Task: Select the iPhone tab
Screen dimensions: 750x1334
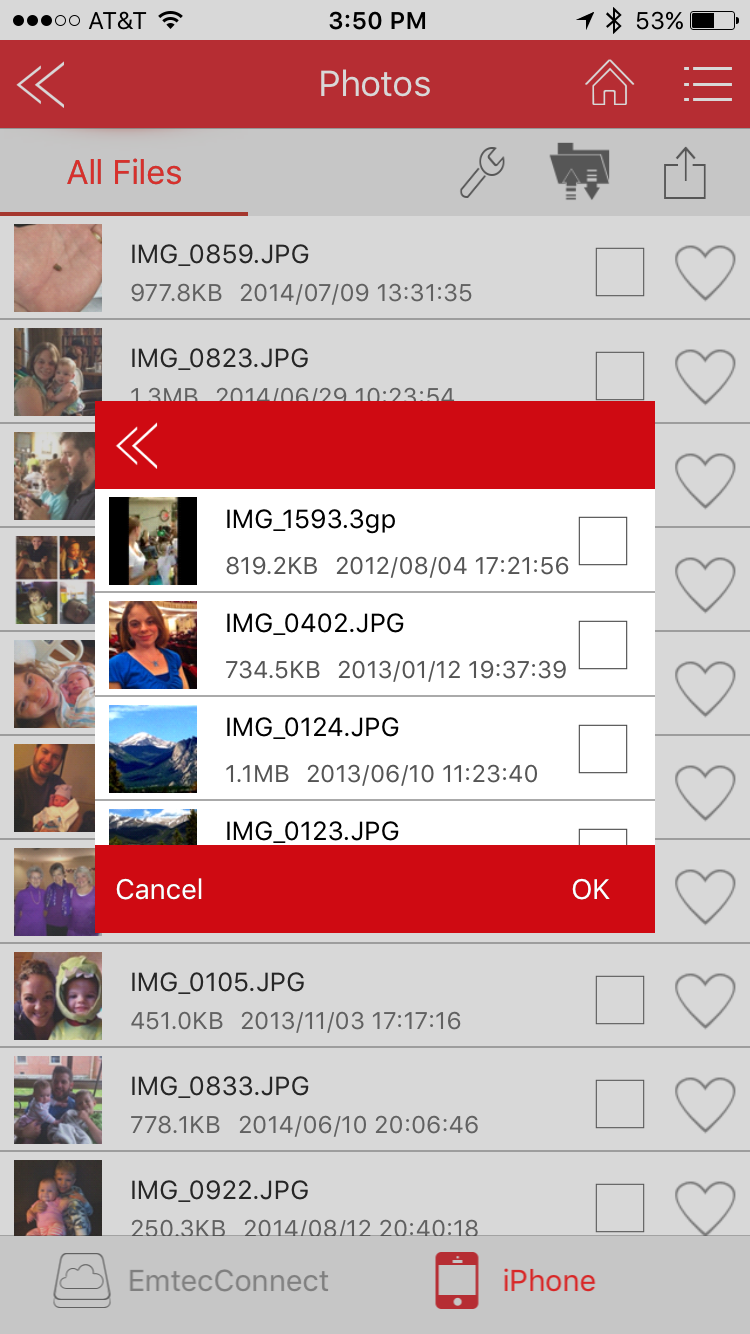Action: 516,1281
